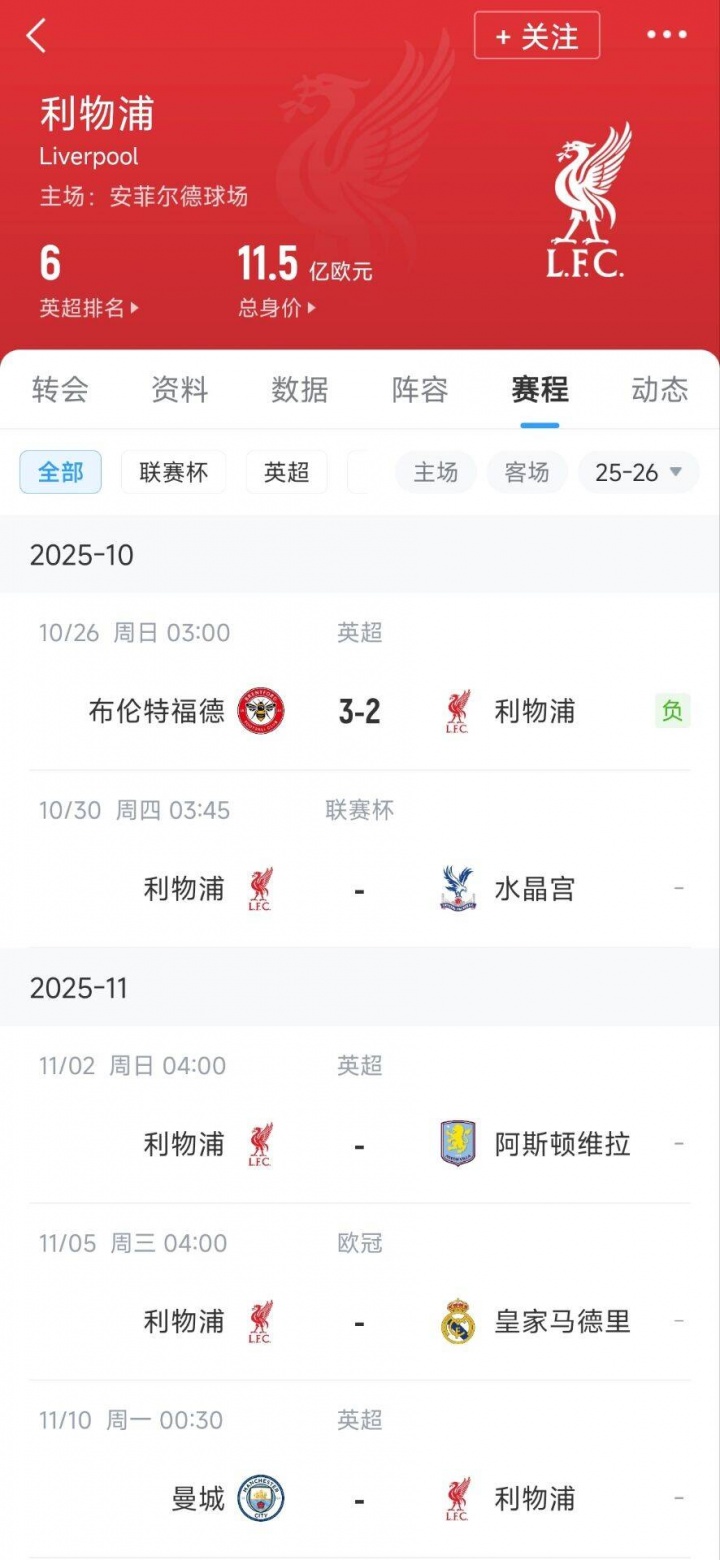Show only 客场 away matches
The height and width of the screenshot is (1560, 720).
527,472
